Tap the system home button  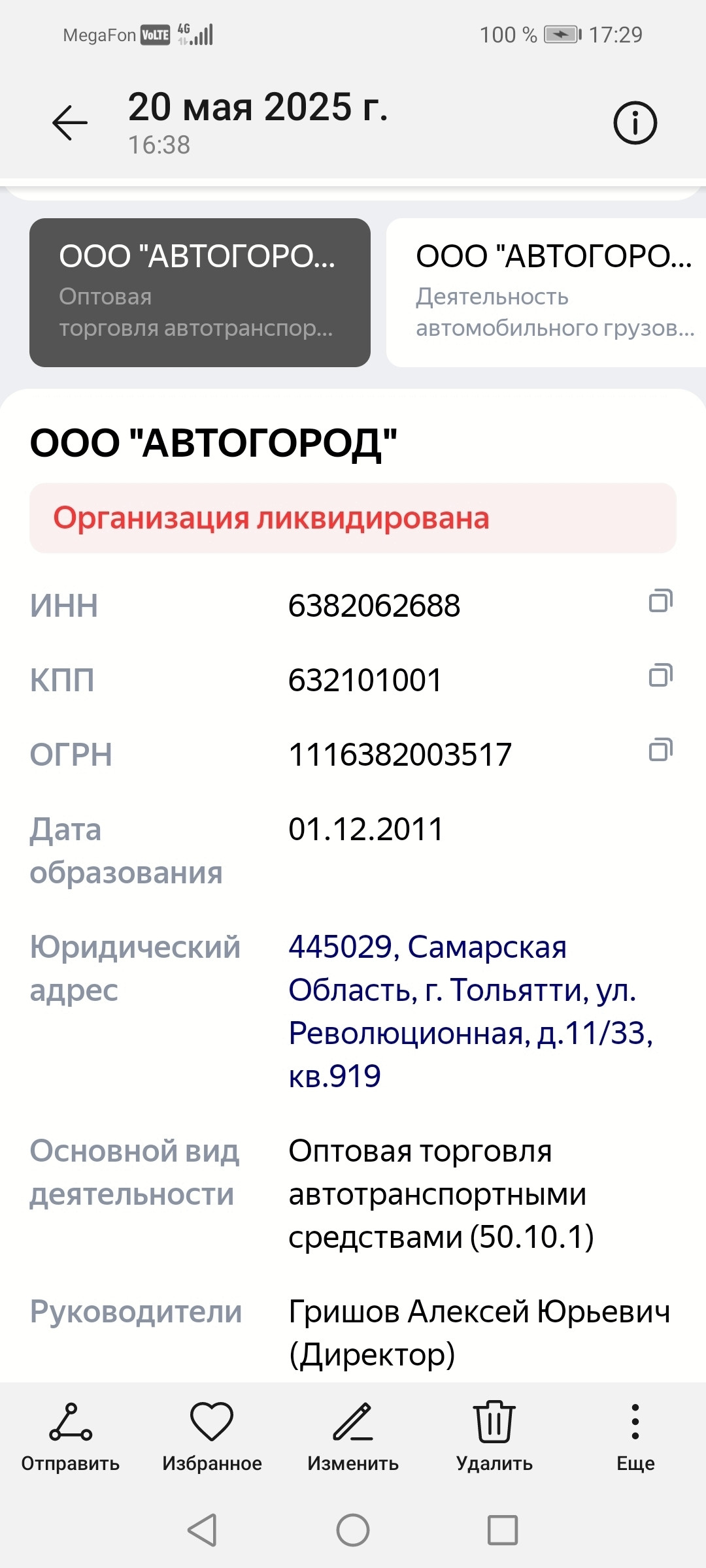353,1530
